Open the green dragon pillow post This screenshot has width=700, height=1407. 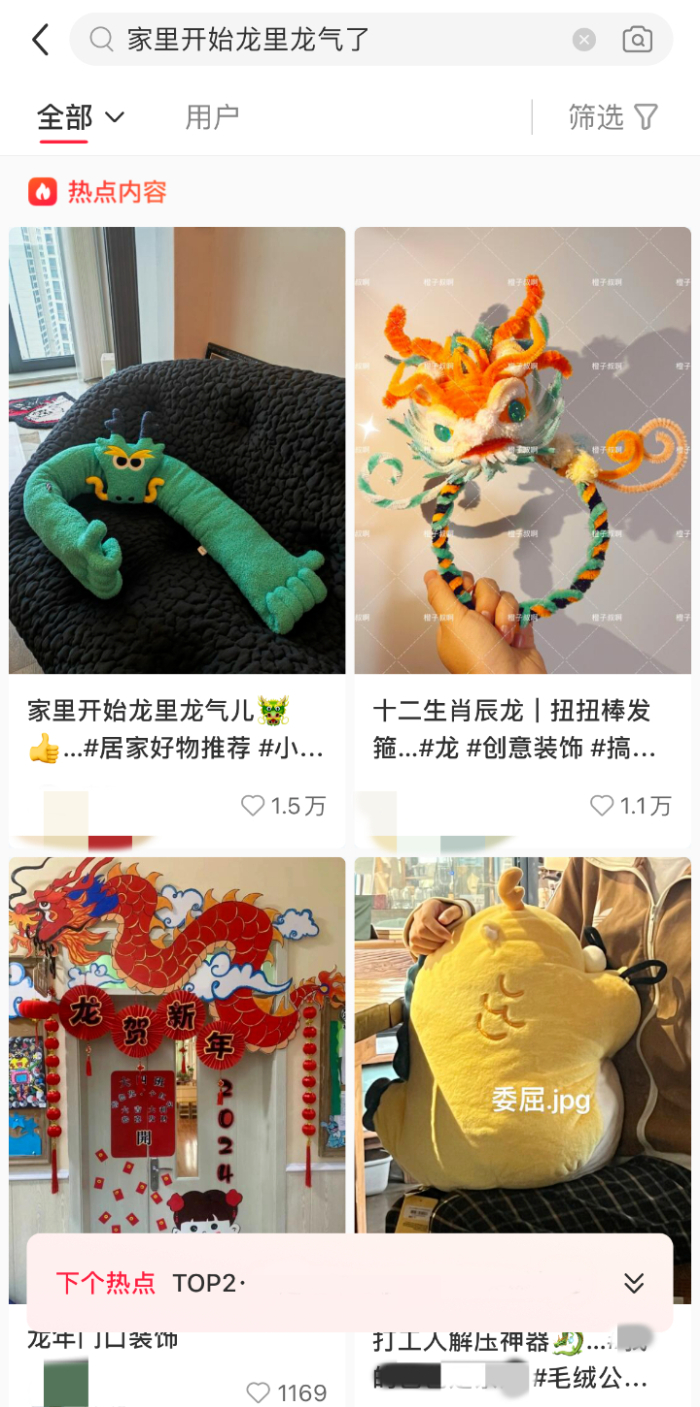click(177, 450)
